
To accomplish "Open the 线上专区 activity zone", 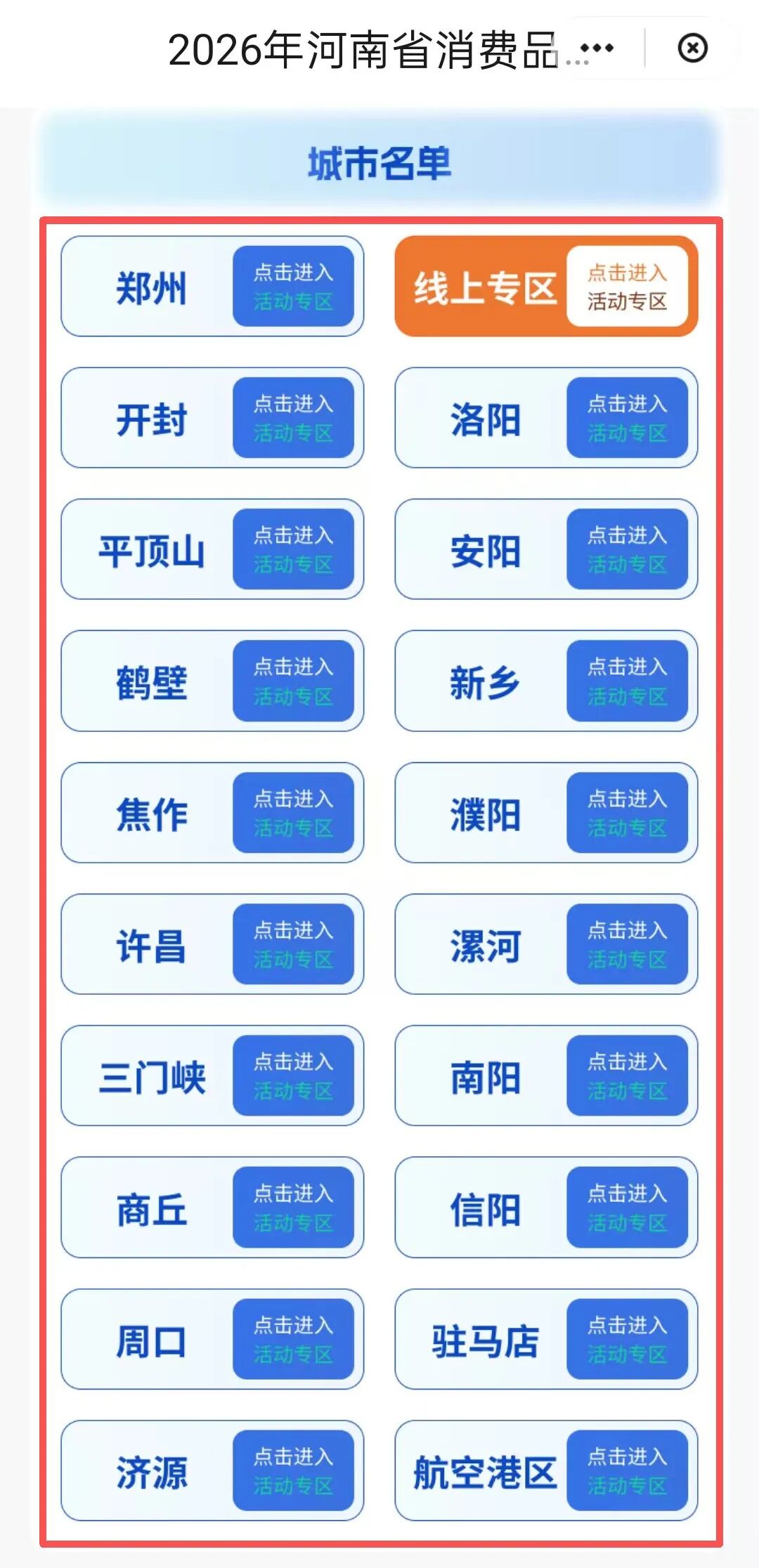I will point(626,287).
